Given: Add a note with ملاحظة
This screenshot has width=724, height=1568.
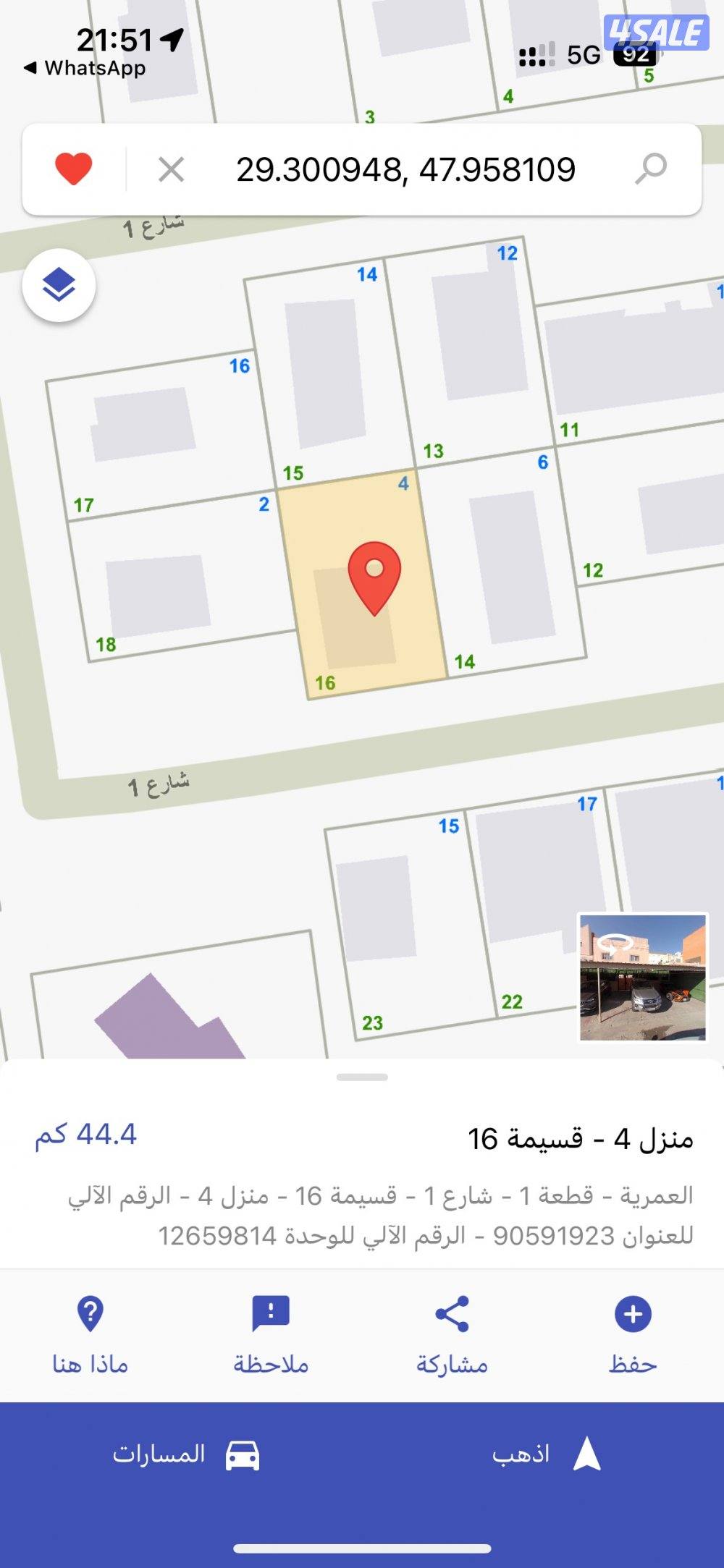Looking at the screenshot, I should (271, 1334).
